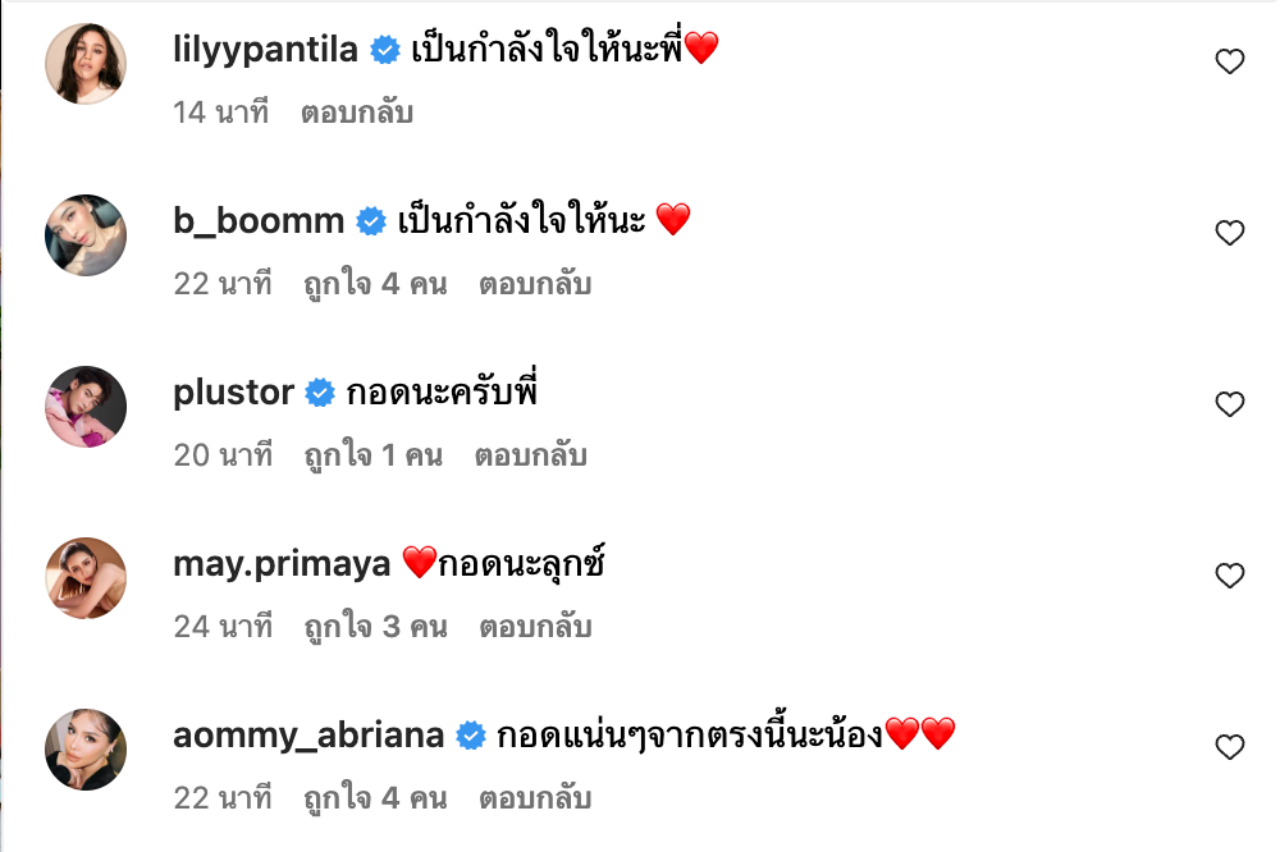Reply to may.primaya's comment
Screen dimensions: 1280x852
click(x=535, y=627)
